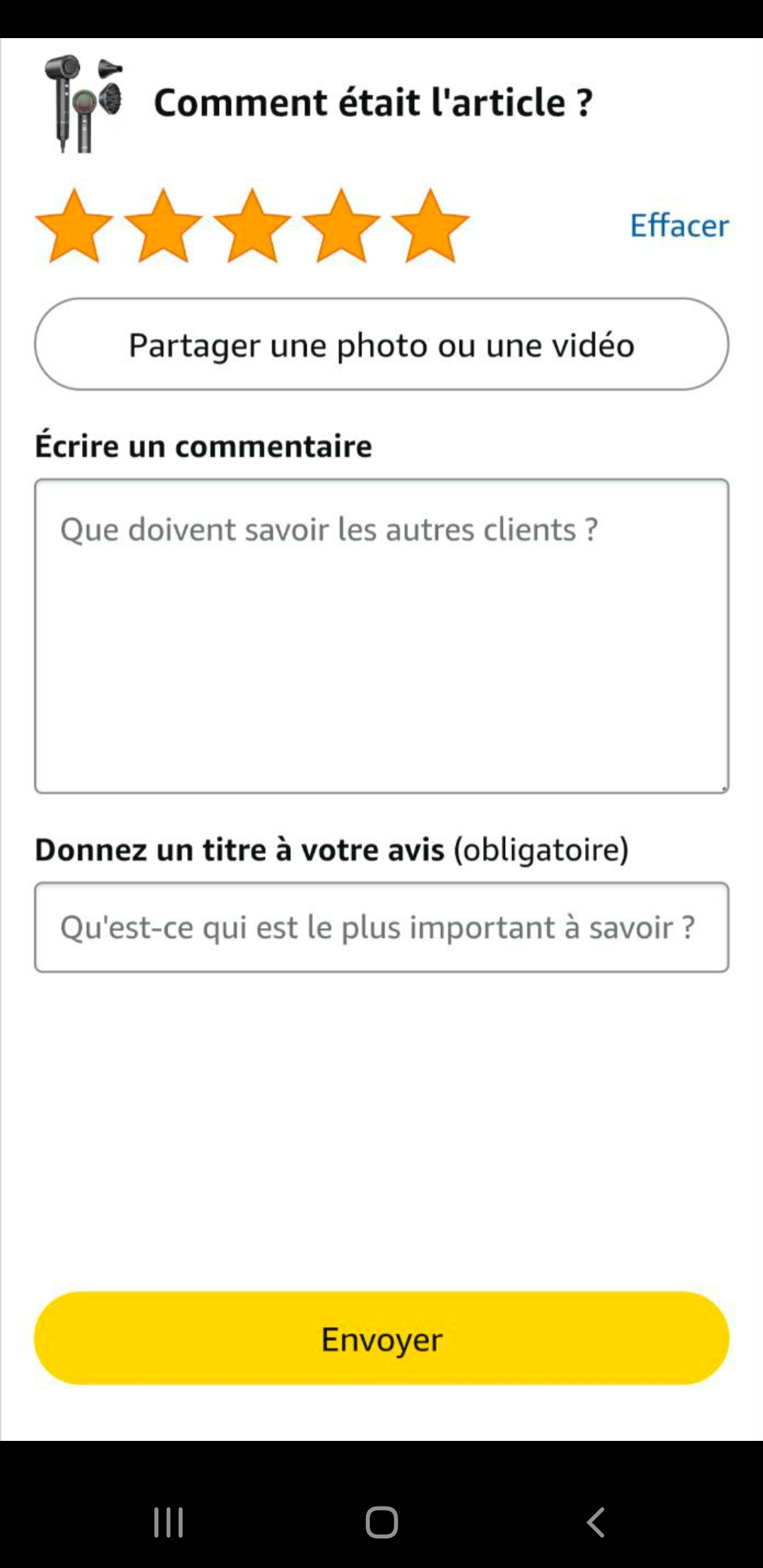Viewport: 763px width, 1568px height.
Task: Open the hair dryer product thumbnail
Action: tap(83, 103)
